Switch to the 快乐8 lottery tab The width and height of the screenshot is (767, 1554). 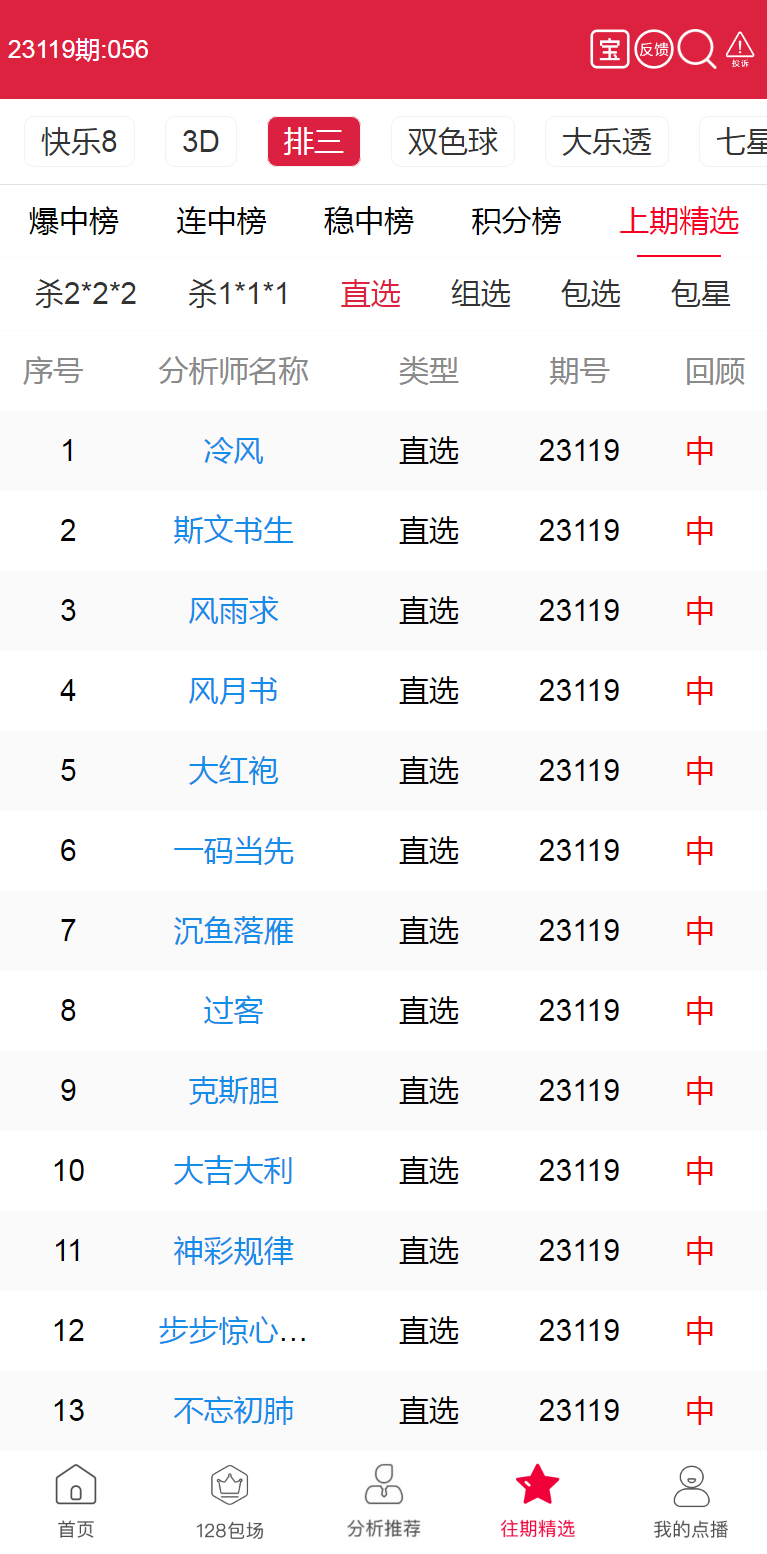[79, 142]
